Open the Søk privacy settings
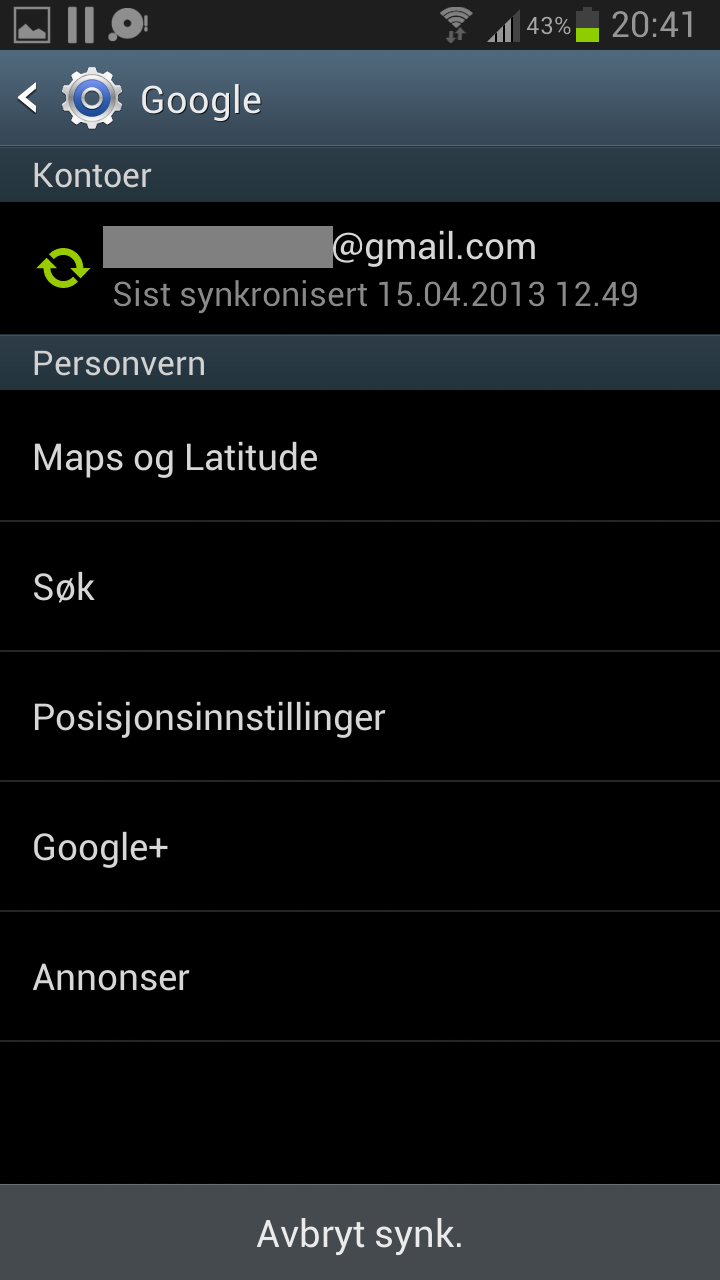720x1280 pixels. click(x=360, y=586)
